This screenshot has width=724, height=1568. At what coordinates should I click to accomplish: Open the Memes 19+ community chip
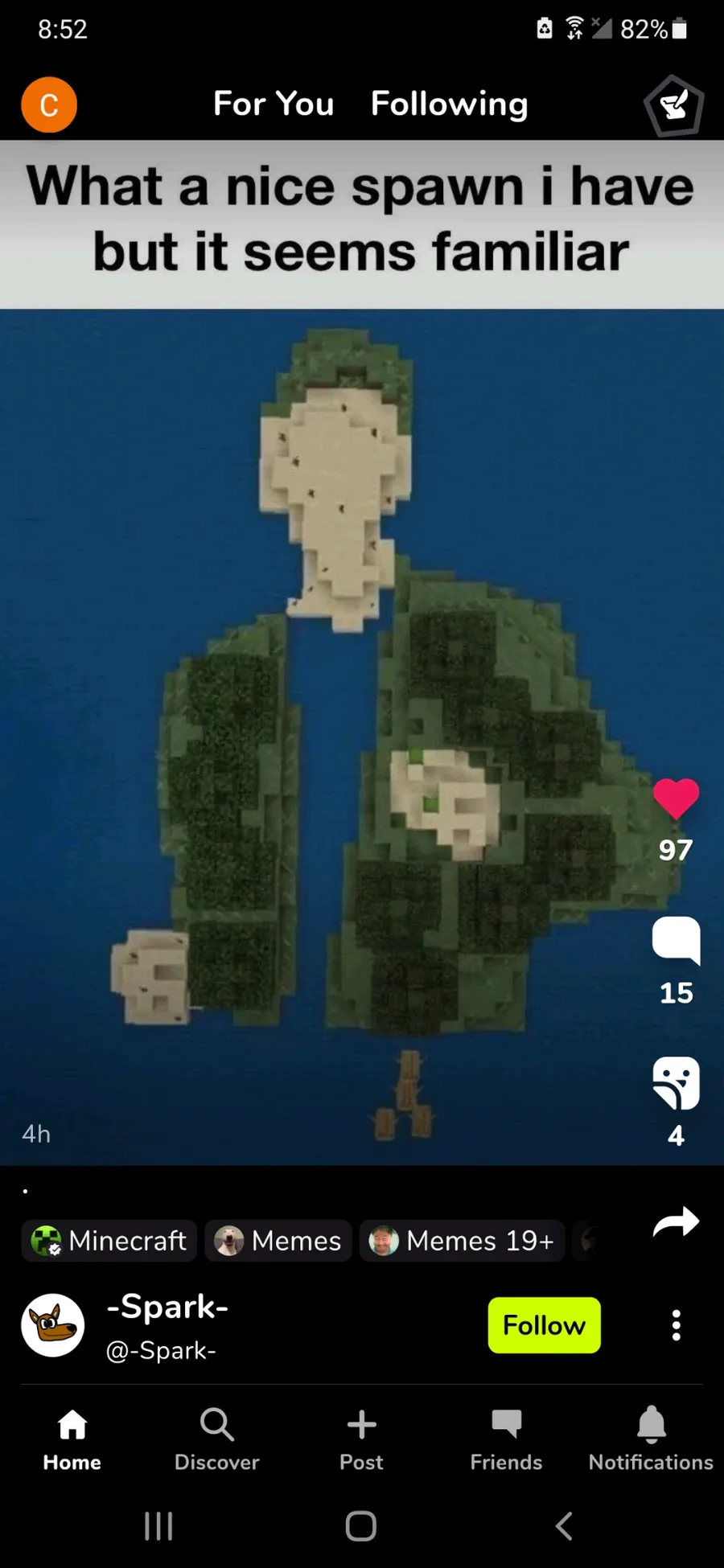(x=462, y=1241)
